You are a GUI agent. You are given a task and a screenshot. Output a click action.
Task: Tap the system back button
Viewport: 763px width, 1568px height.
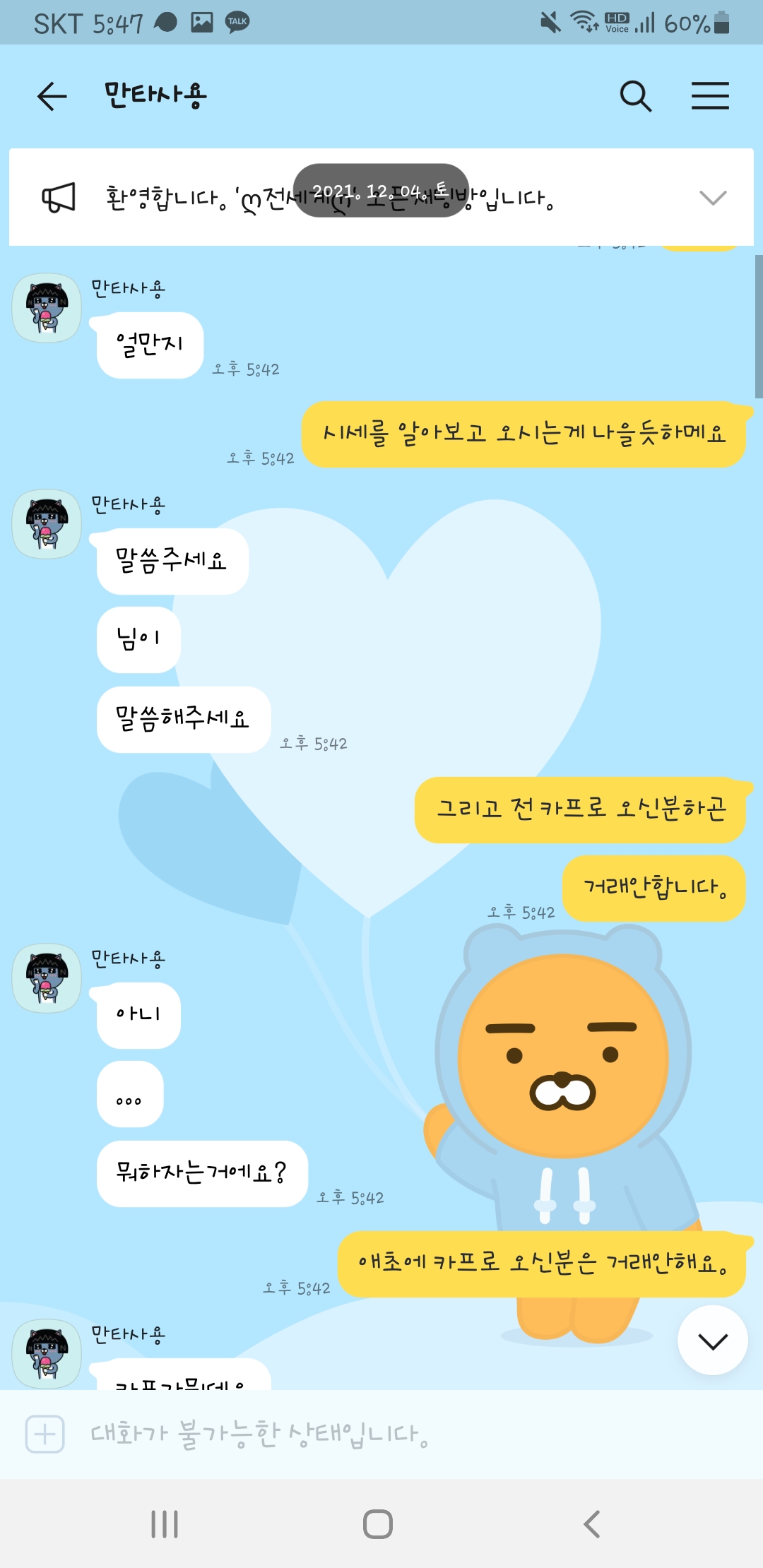click(x=592, y=1524)
